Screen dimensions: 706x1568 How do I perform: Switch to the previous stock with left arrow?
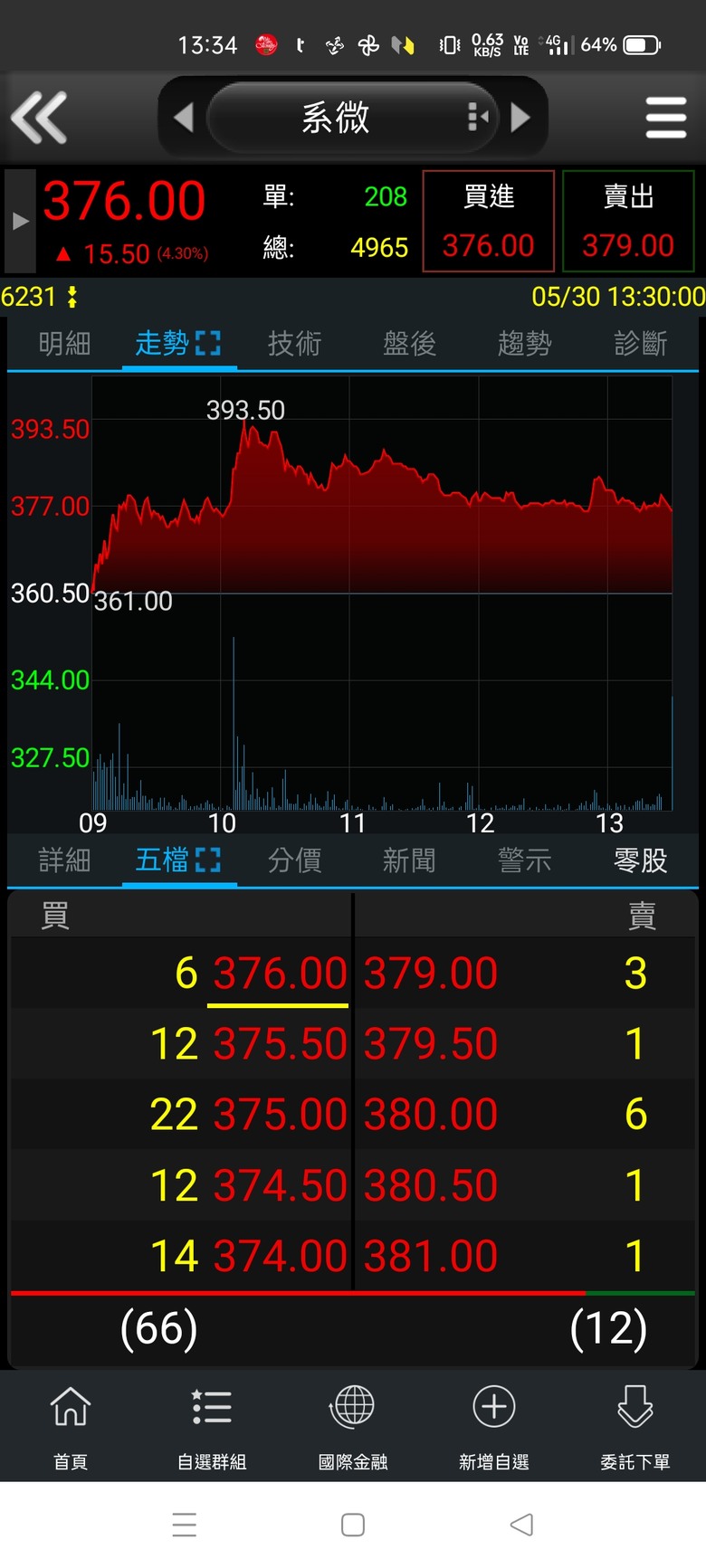[184, 118]
